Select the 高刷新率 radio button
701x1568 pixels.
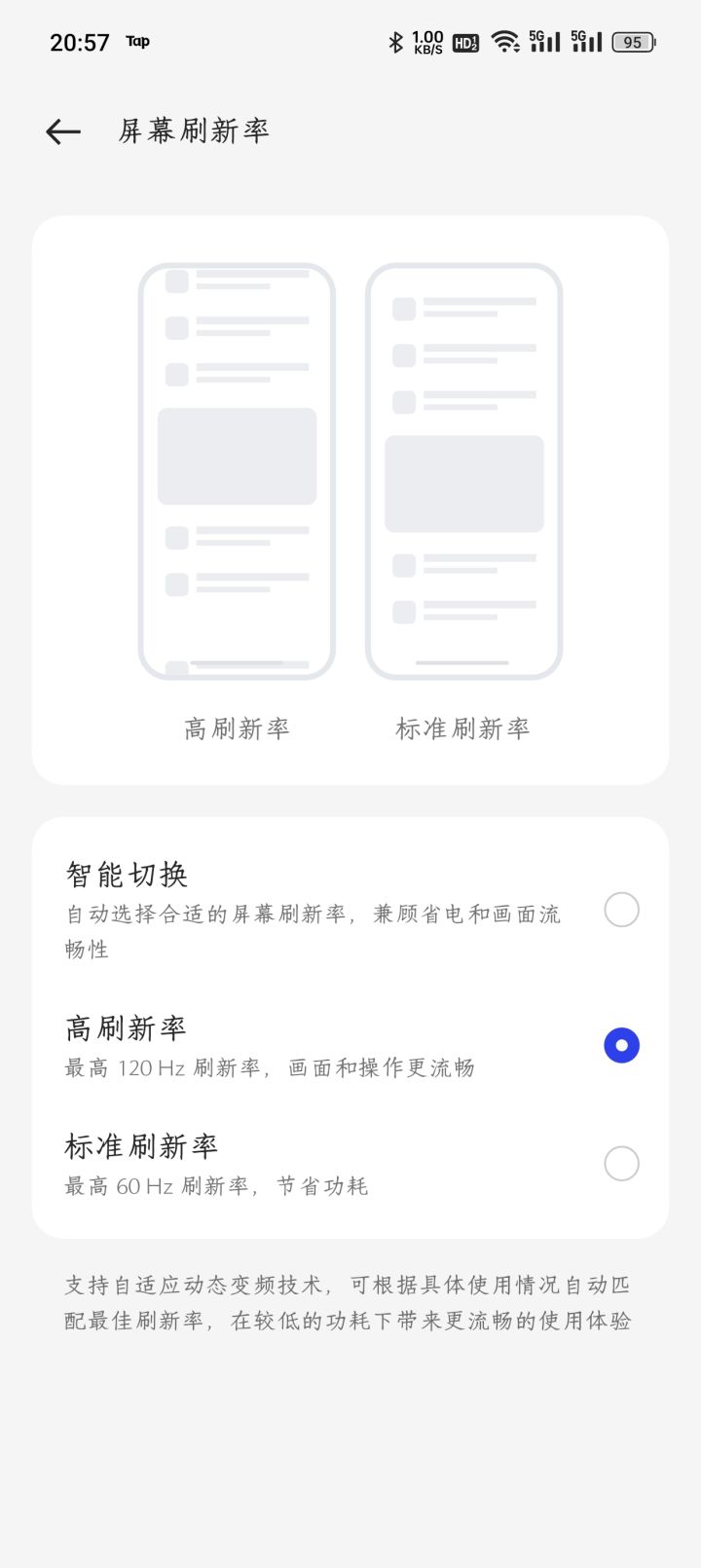point(621,1044)
